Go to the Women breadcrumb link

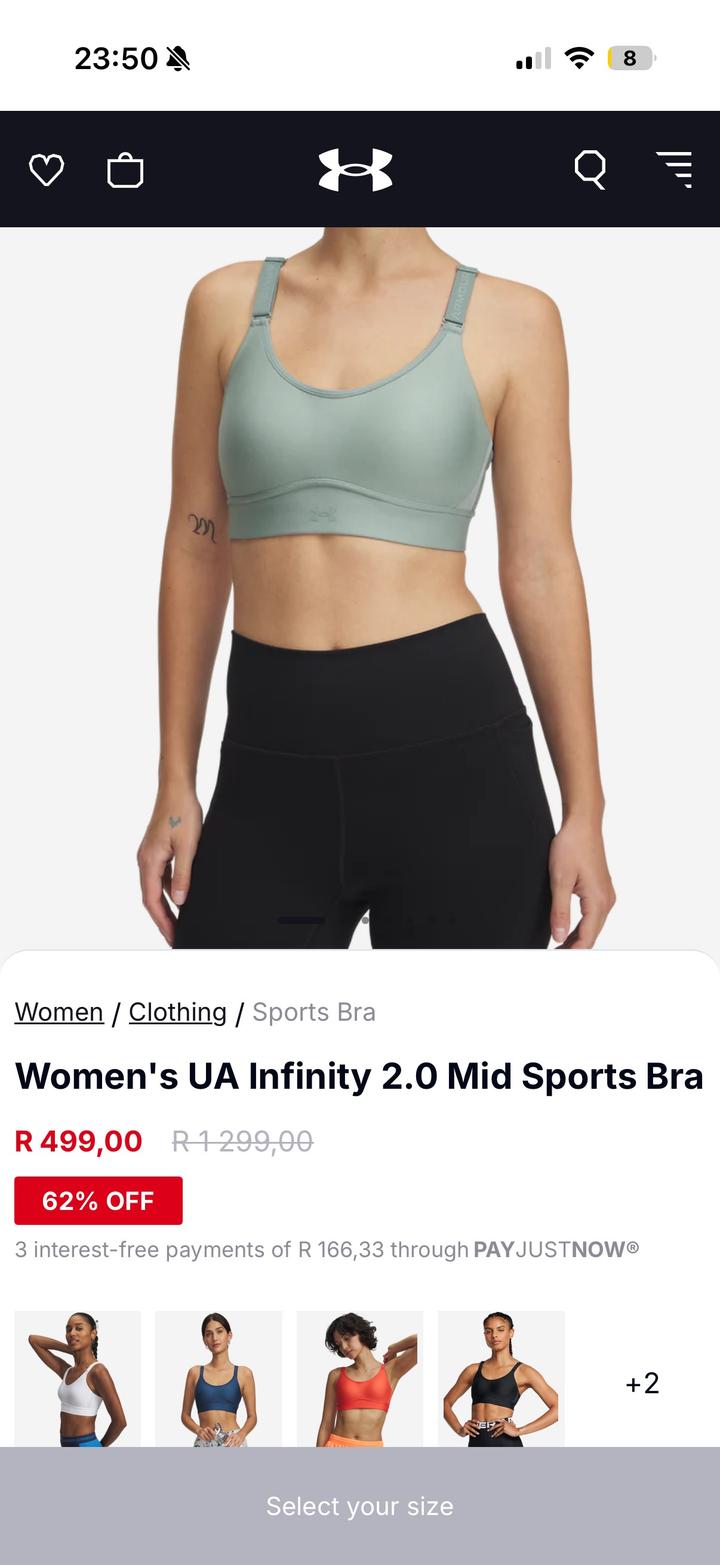point(59,1012)
